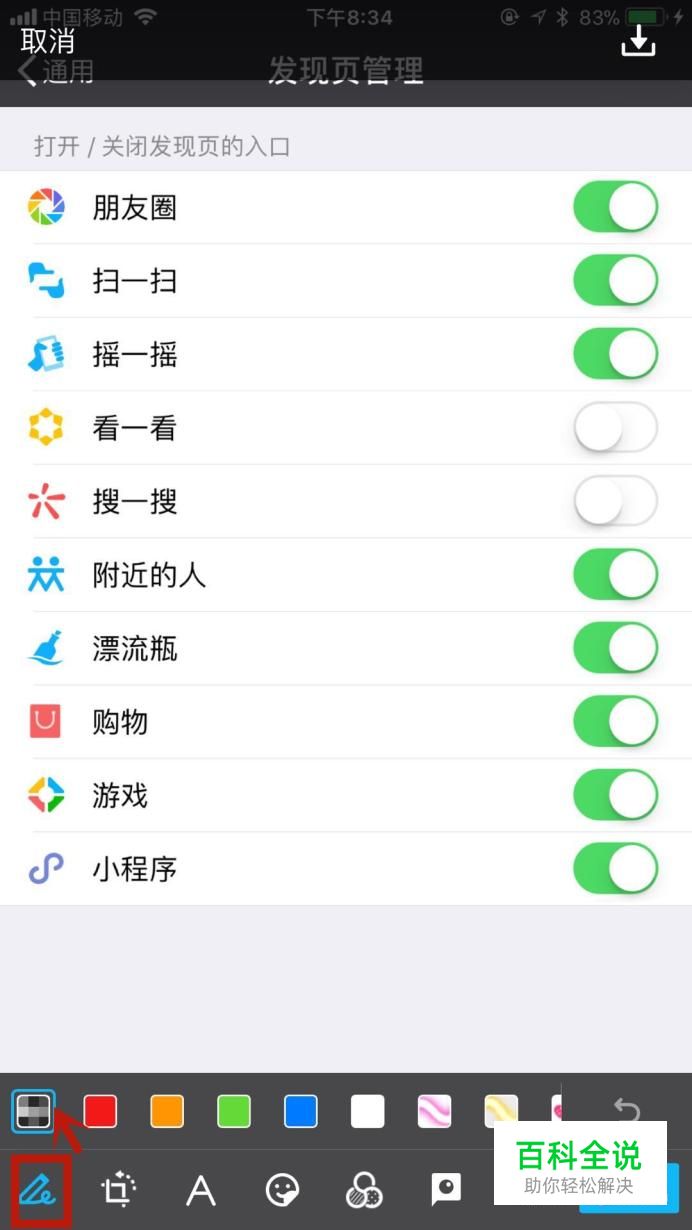Screen dimensions: 692x1230
Task: Open the emoji sticker tool
Action: point(283,1190)
